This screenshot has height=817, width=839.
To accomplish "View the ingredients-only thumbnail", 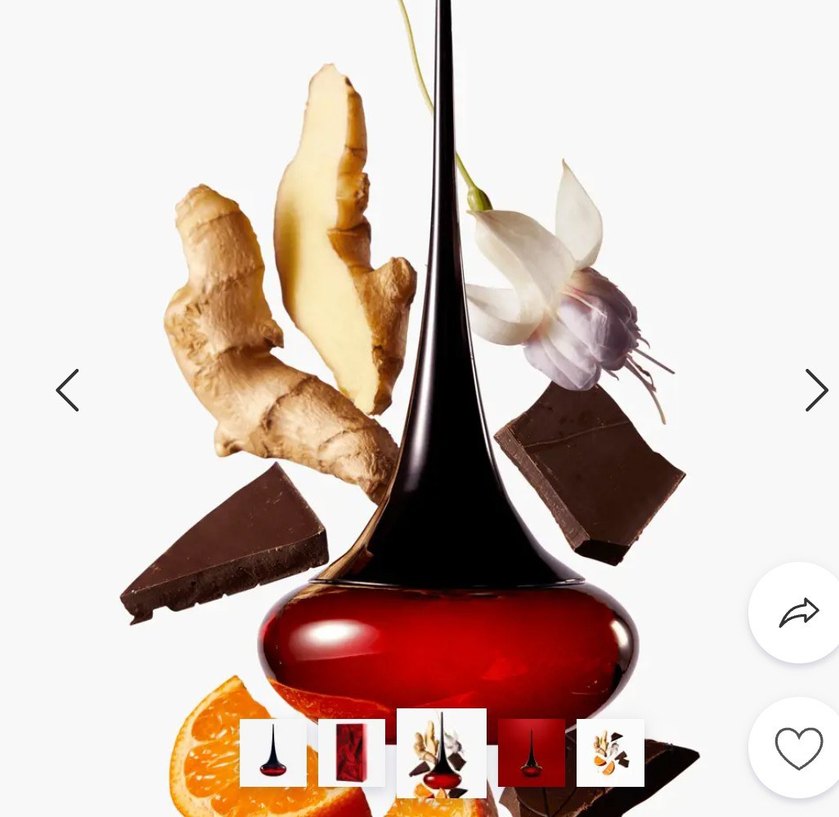I will point(610,753).
